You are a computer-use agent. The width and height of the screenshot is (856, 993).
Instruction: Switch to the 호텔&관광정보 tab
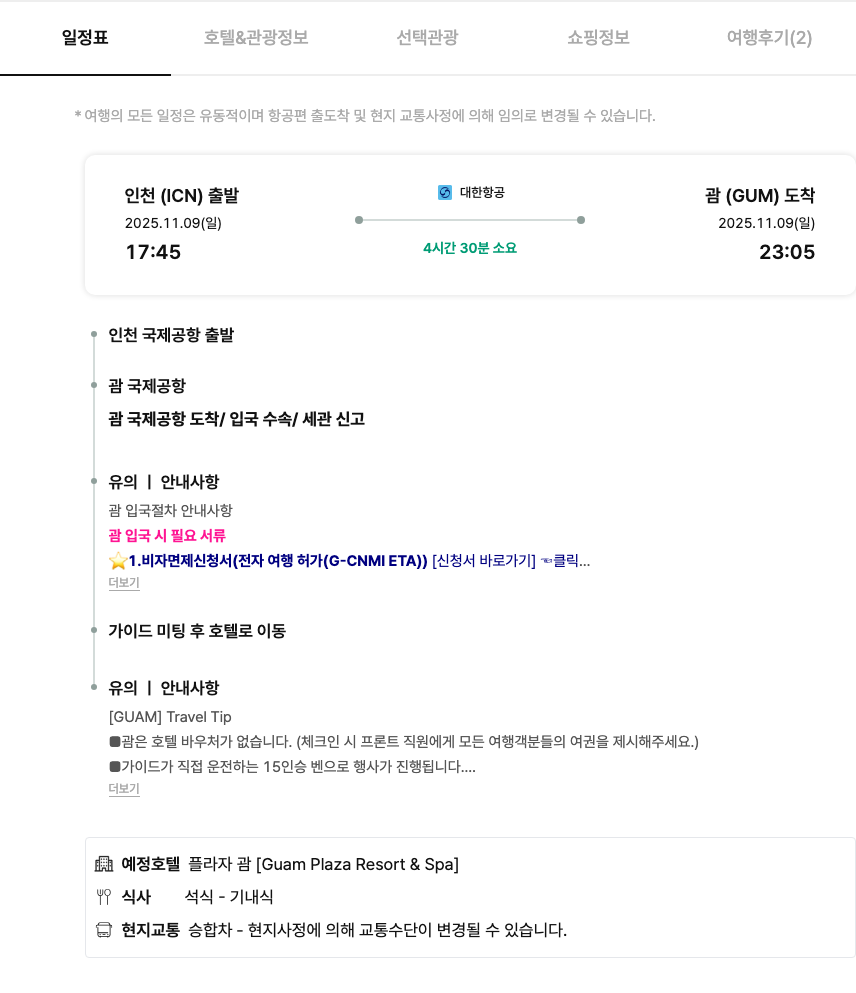(x=256, y=38)
